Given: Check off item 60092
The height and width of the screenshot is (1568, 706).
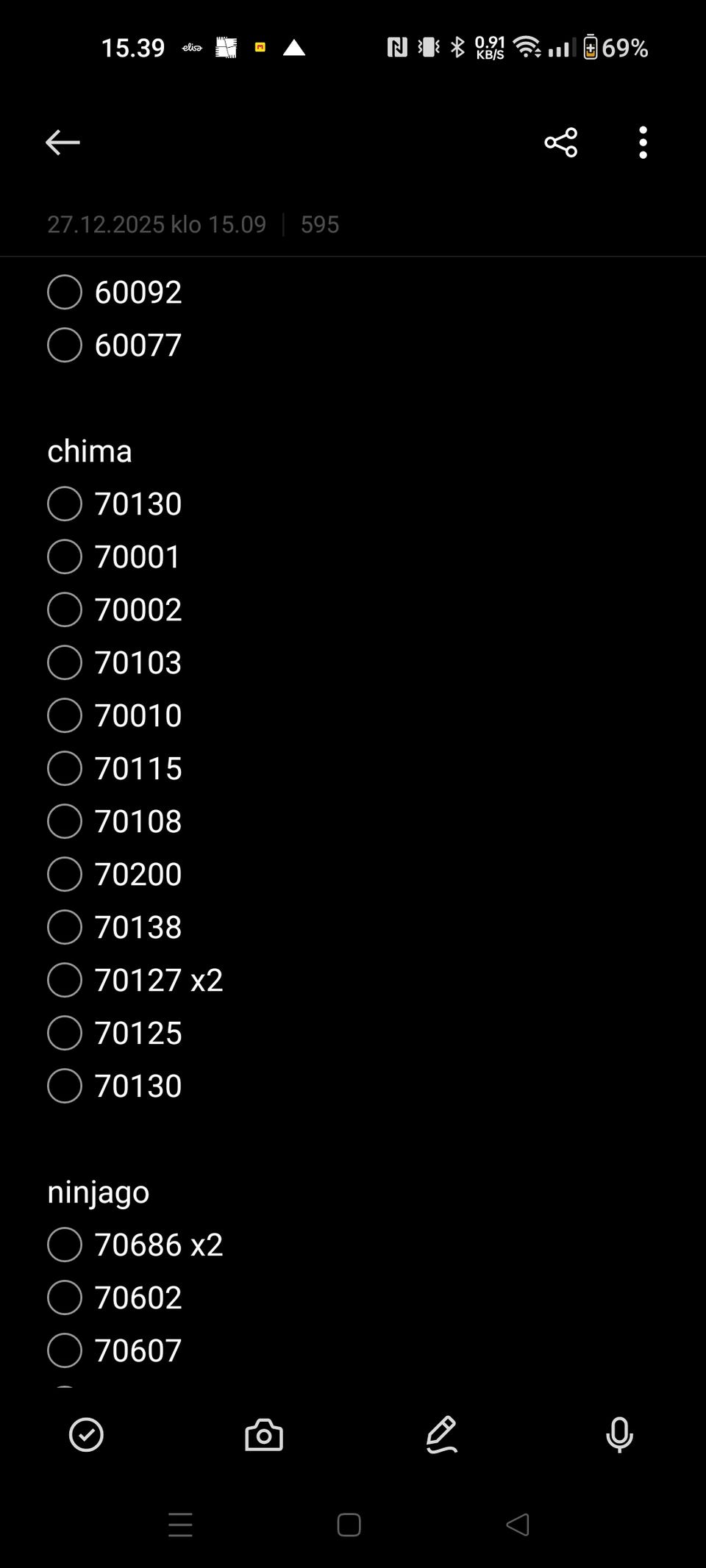Looking at the screenshot, I should point(65,292).
